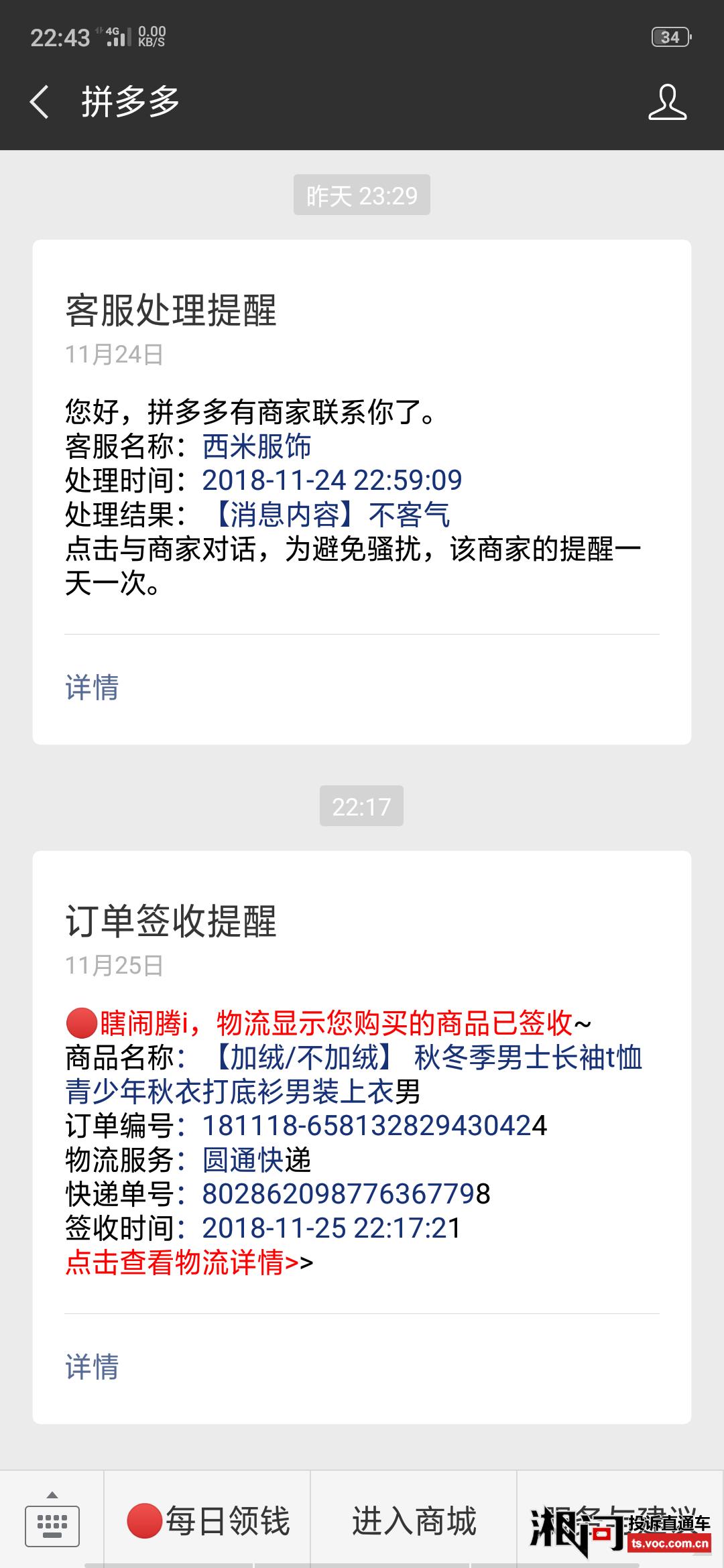Open the 每日领钱 menu
This screenshot has height=1568, width=724.
pyautogui.click(x=208, y=1521)
